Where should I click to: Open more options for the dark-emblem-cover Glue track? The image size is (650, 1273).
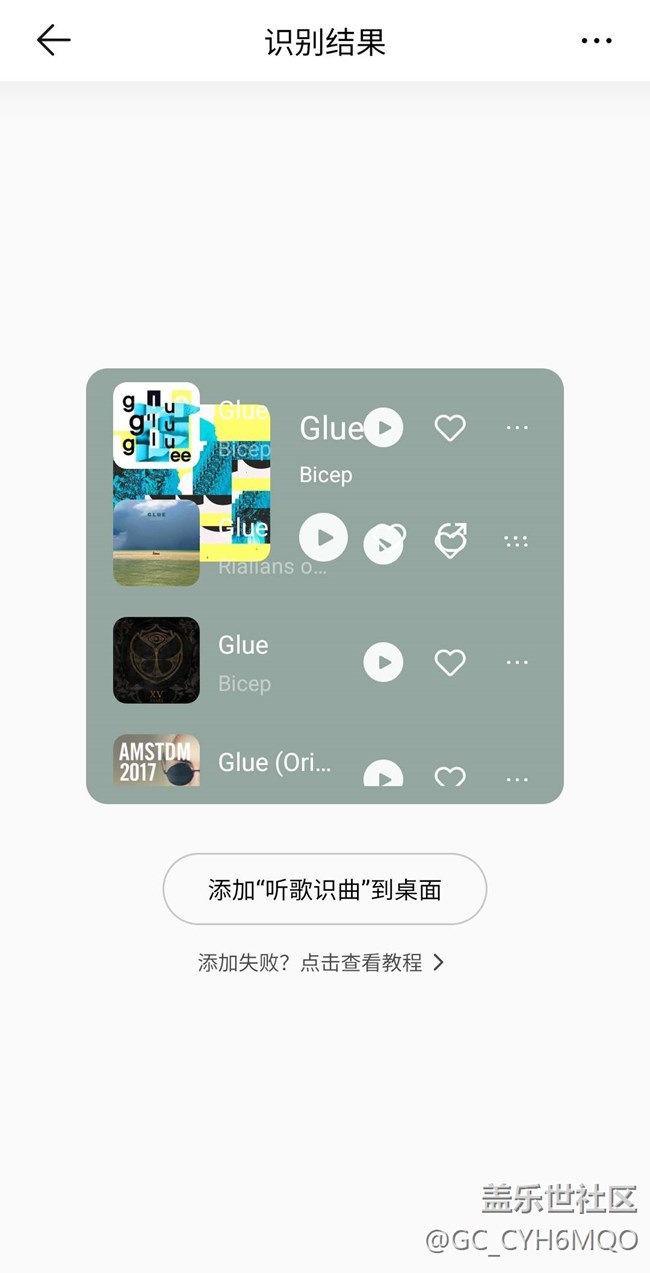pyautogui.click(x=517, y=662)
